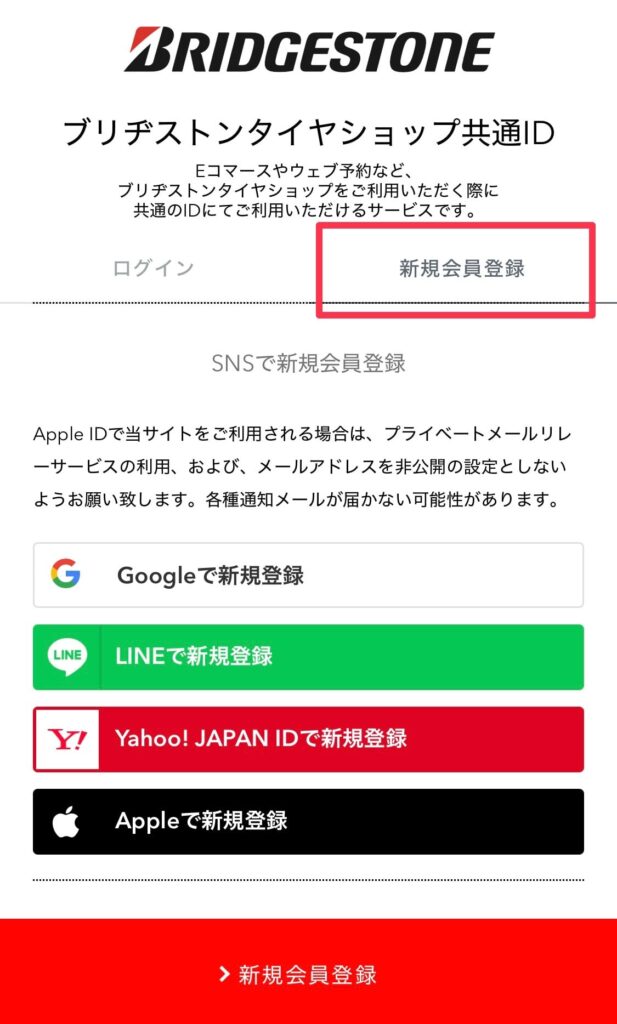Tap the red 新規会員登録 button
Viewport: 617px width, 1024px height.
click(308, 974)
